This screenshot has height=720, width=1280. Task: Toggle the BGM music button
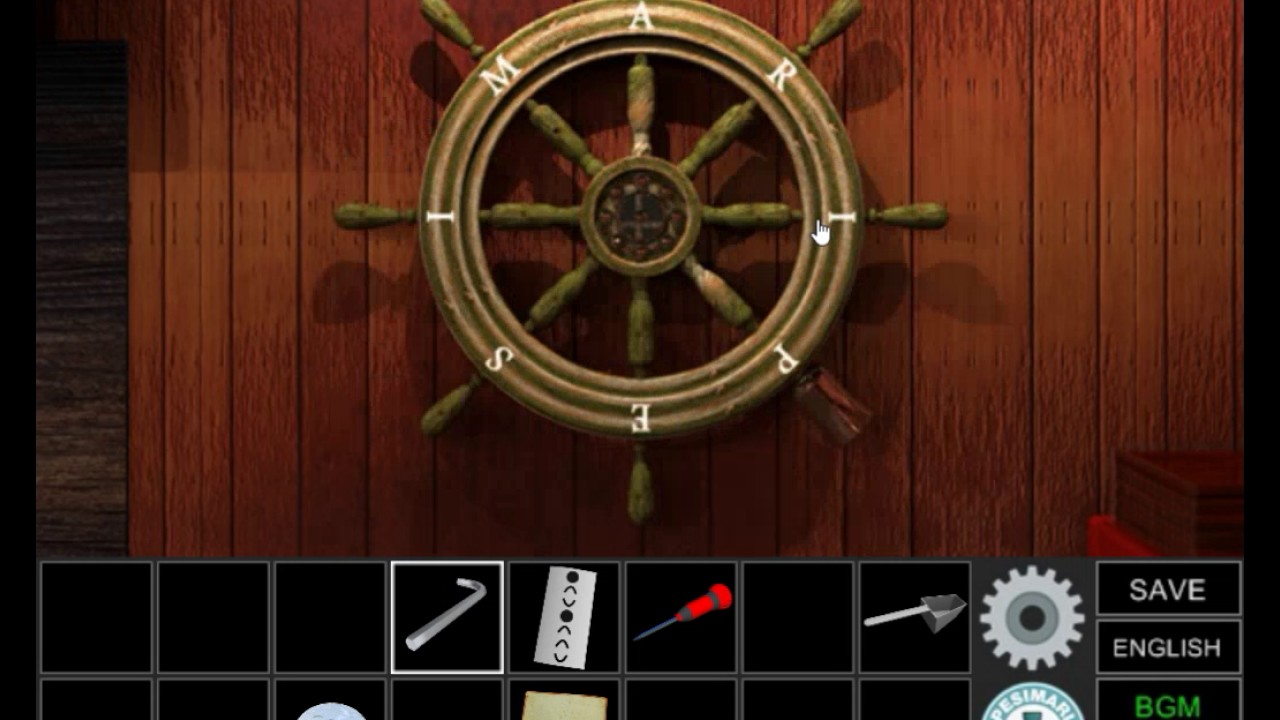tap(1168, 704)
